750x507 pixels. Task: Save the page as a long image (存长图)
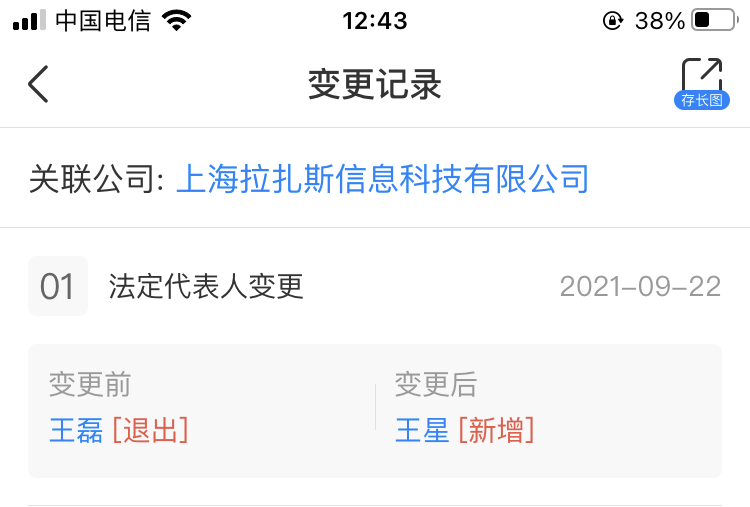pyautogui.click(x=701, y=83)
